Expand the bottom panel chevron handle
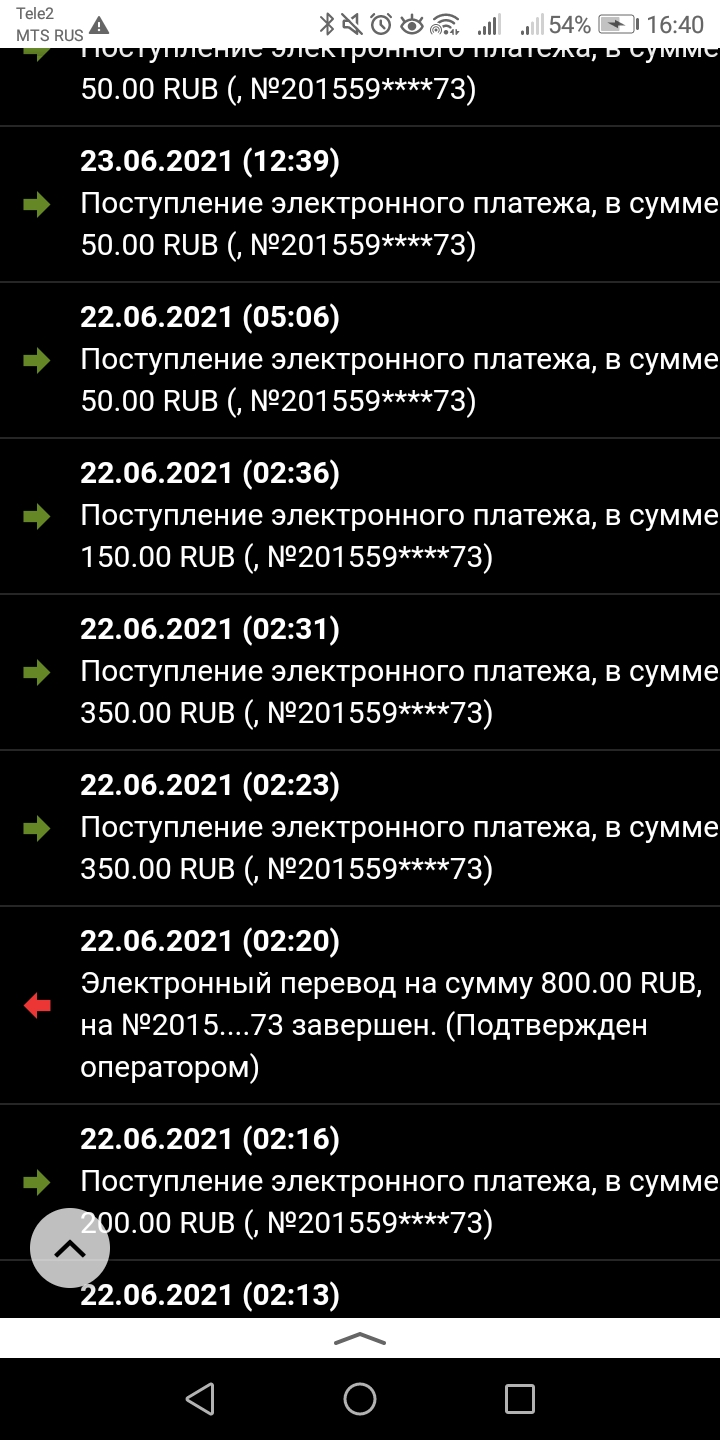 pyautogui.click(x=359, y=1339)
